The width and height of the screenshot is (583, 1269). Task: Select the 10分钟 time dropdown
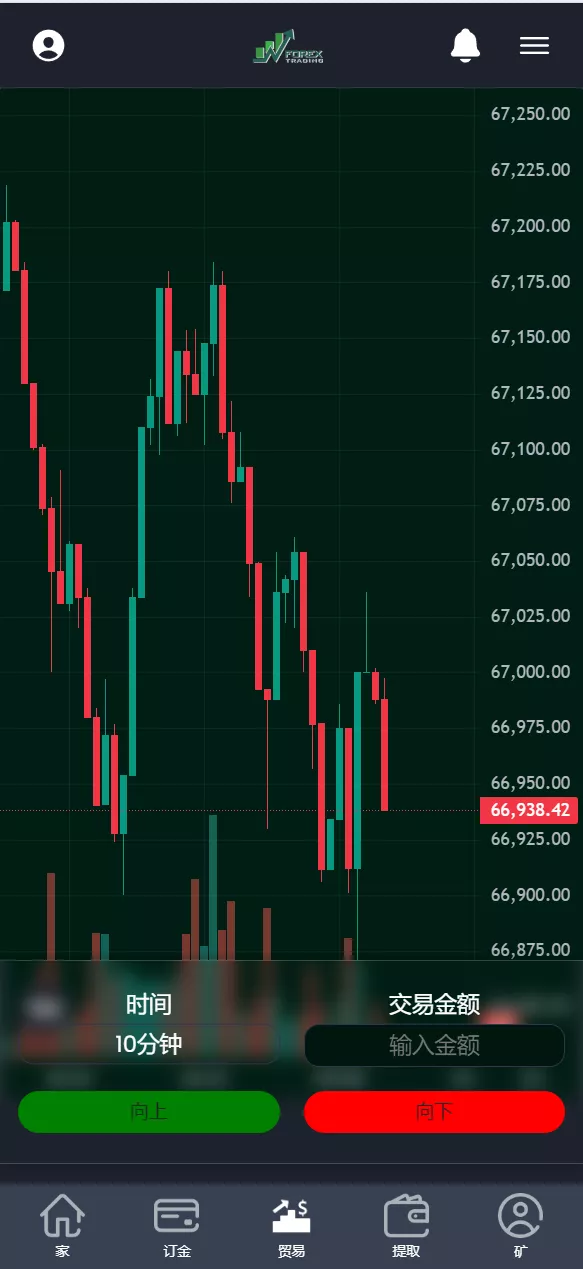pyautogui.click(x=148, y=1044)
